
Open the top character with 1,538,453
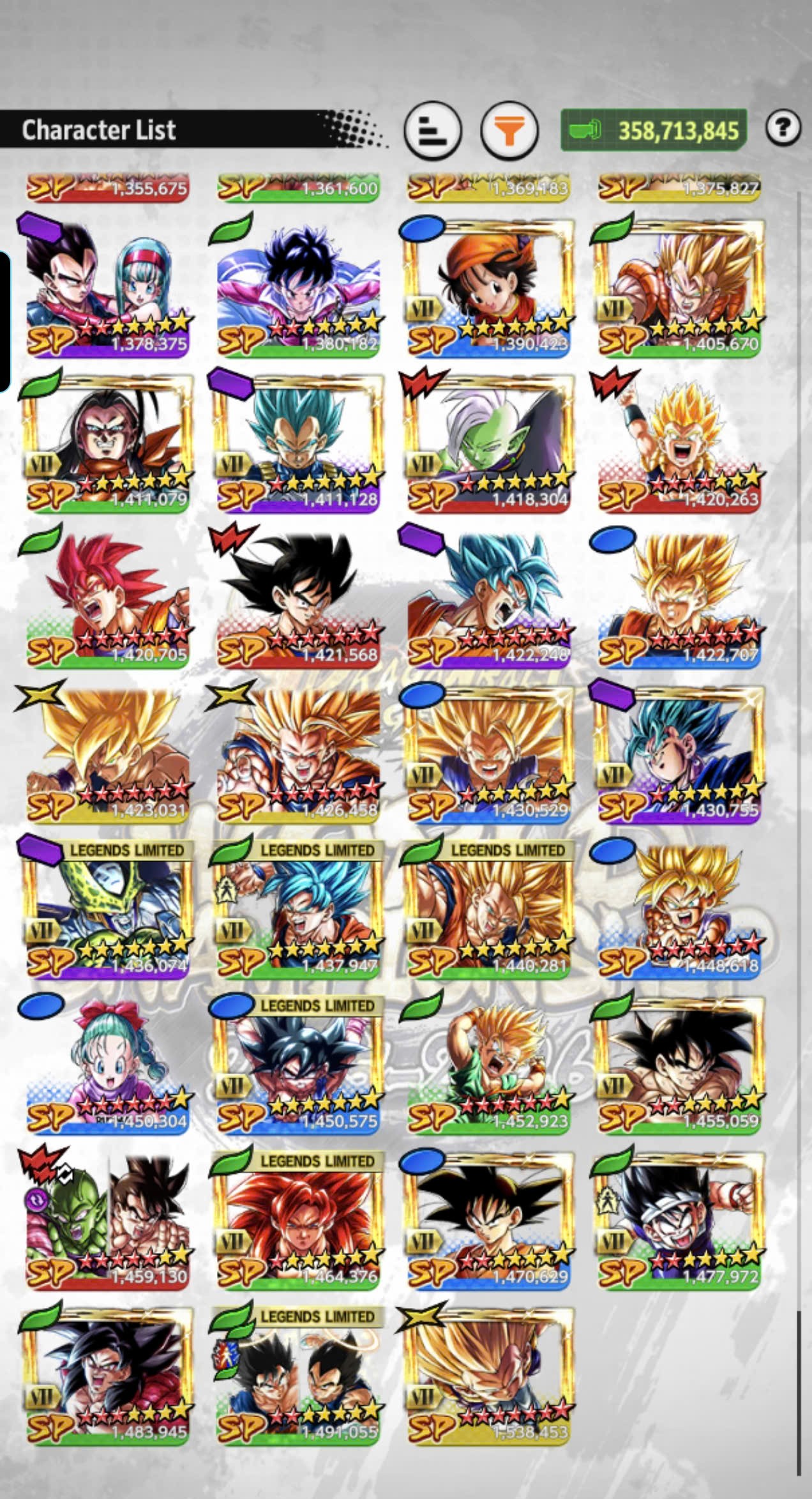[490, 1375]
